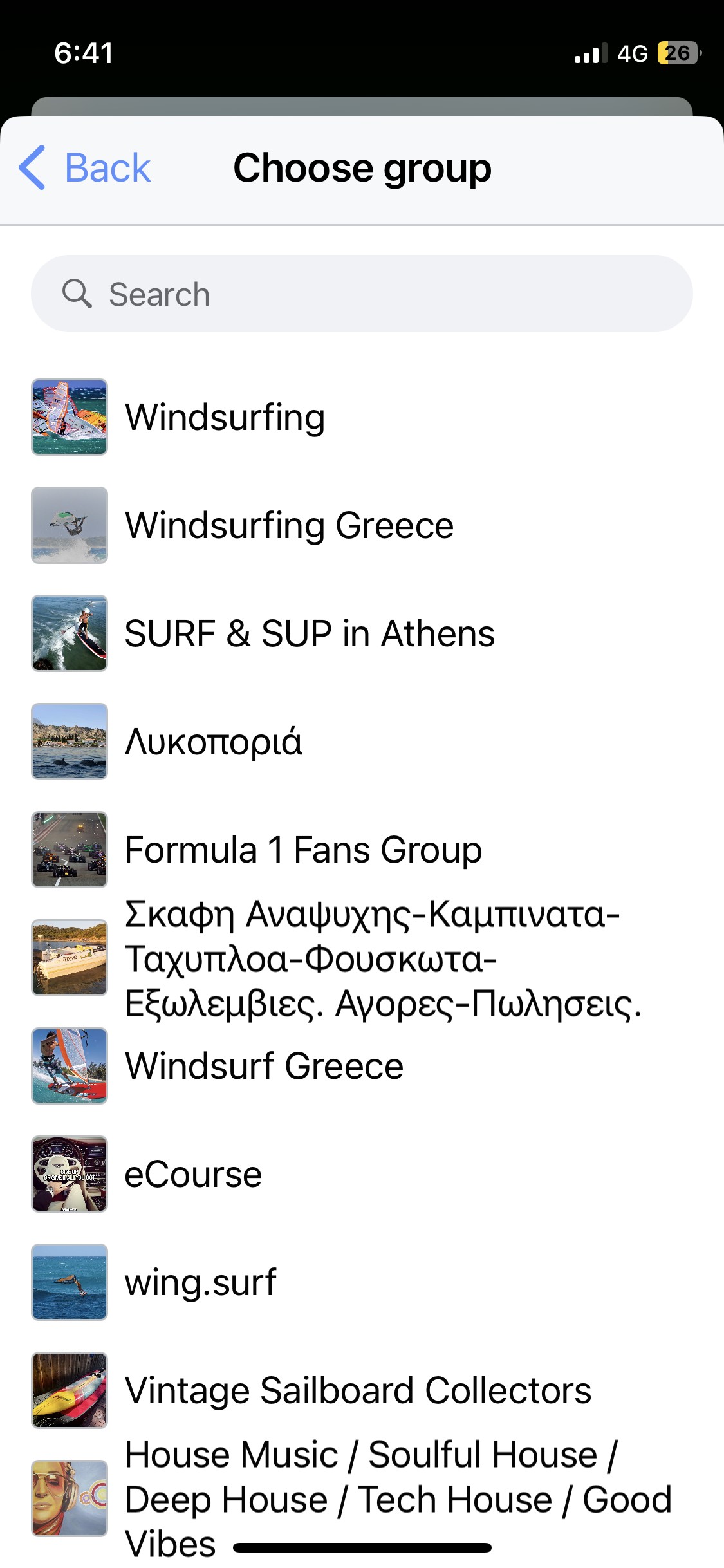This screenshot has height=1568, width=724.
Task: Pick the Windsurf Greece group
Action: [x=264, y=1066]
